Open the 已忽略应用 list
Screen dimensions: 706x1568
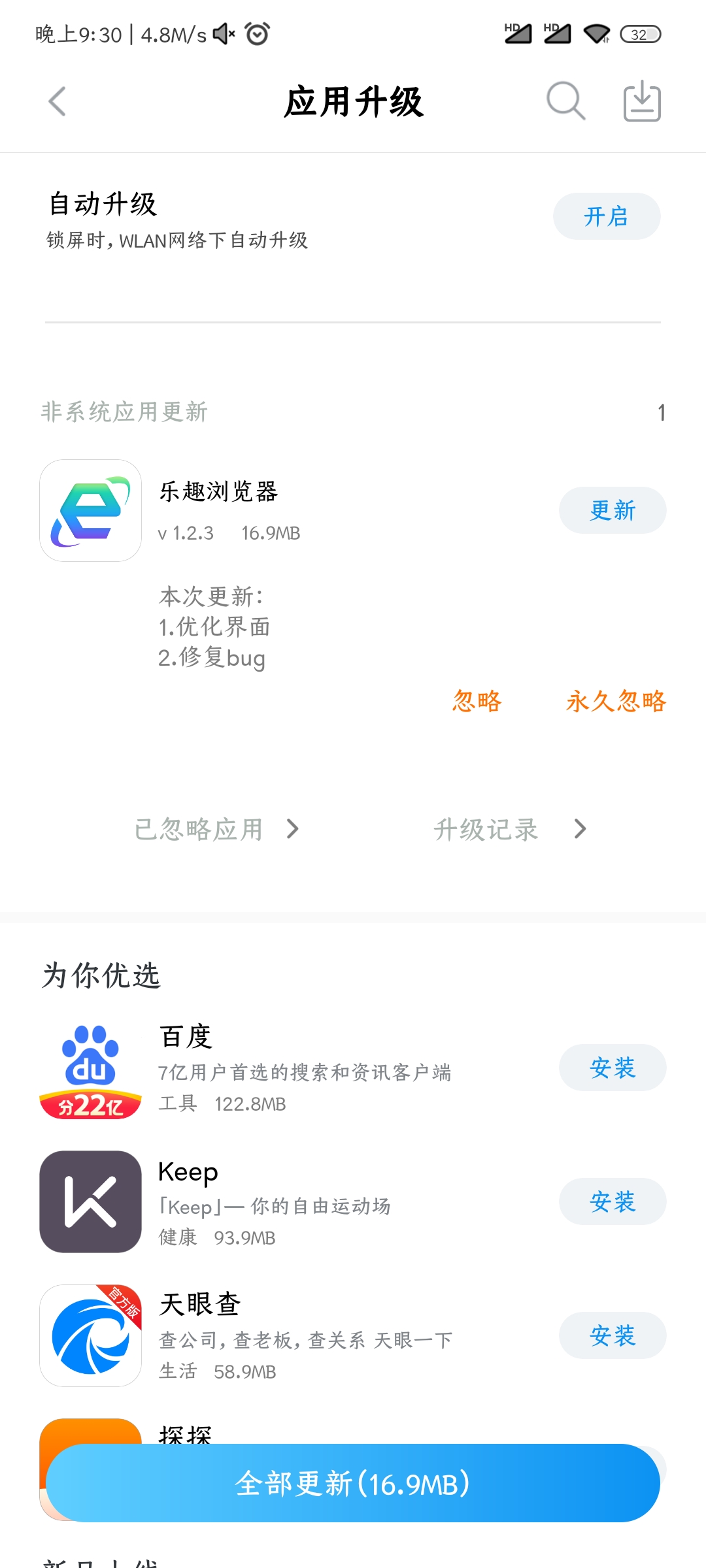pos(216,829)
